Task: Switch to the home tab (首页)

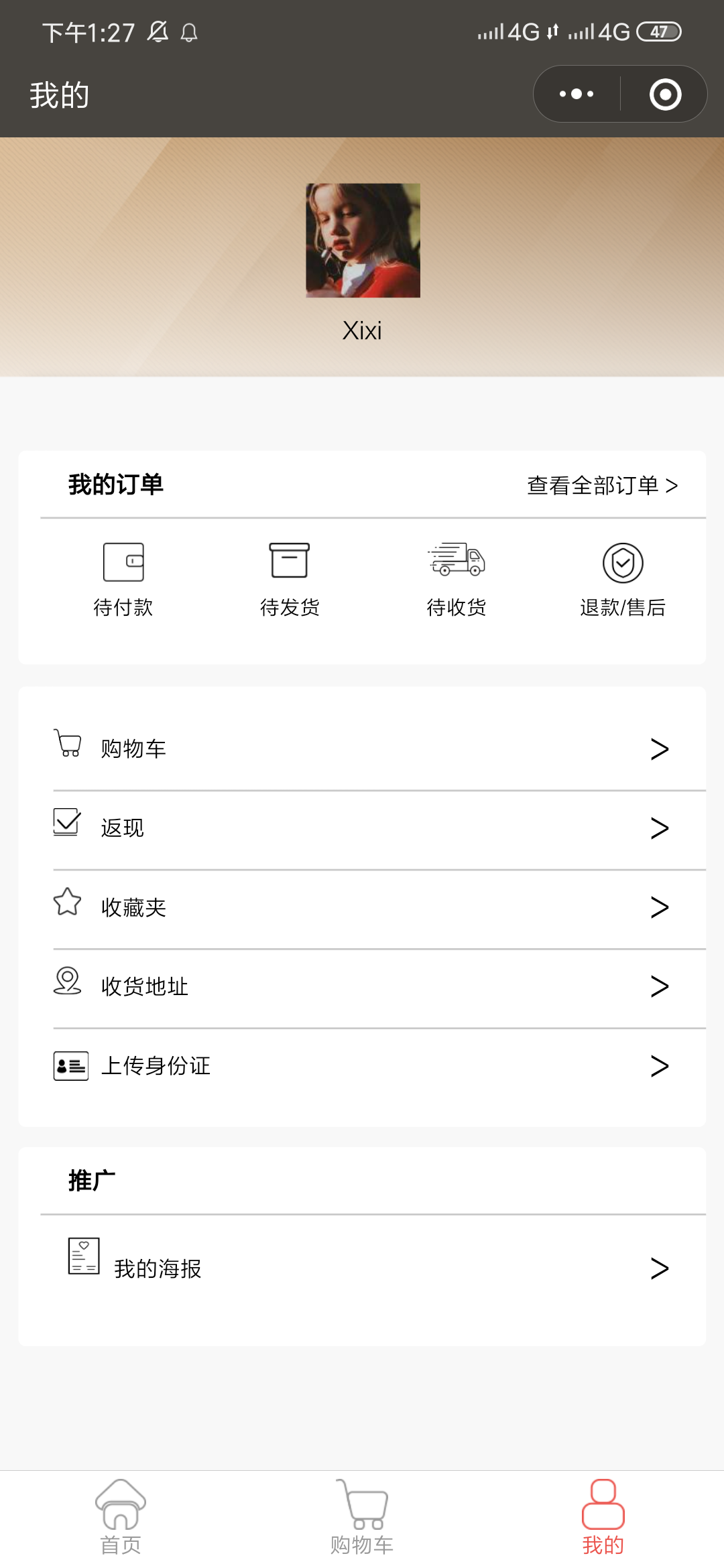Action: (121, 1517)
